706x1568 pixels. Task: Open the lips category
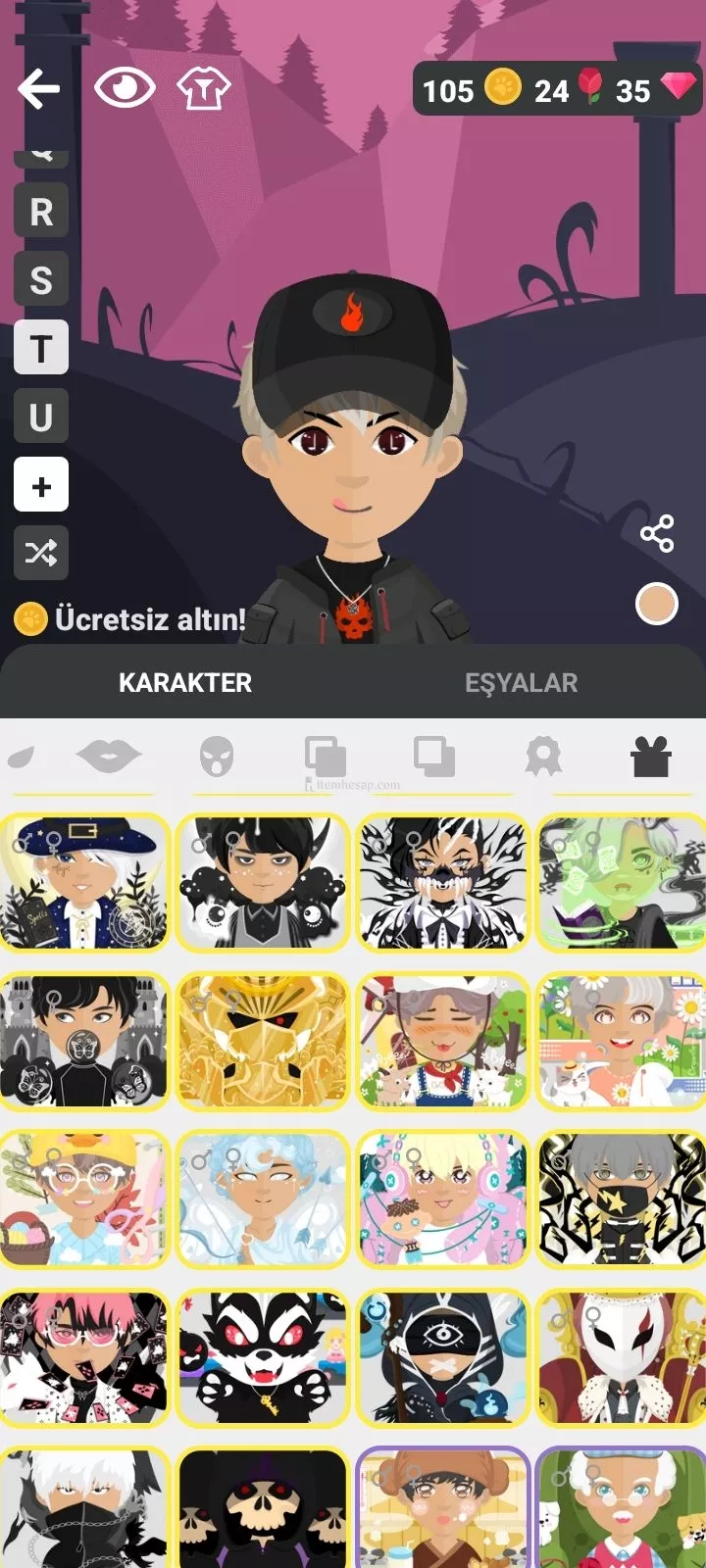click(109, 757)
